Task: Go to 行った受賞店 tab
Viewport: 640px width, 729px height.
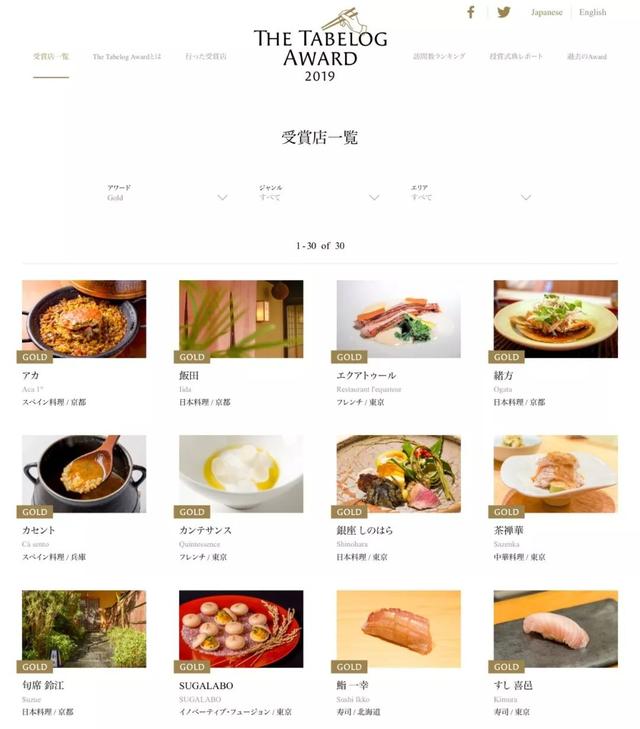Action: [206, 57]
